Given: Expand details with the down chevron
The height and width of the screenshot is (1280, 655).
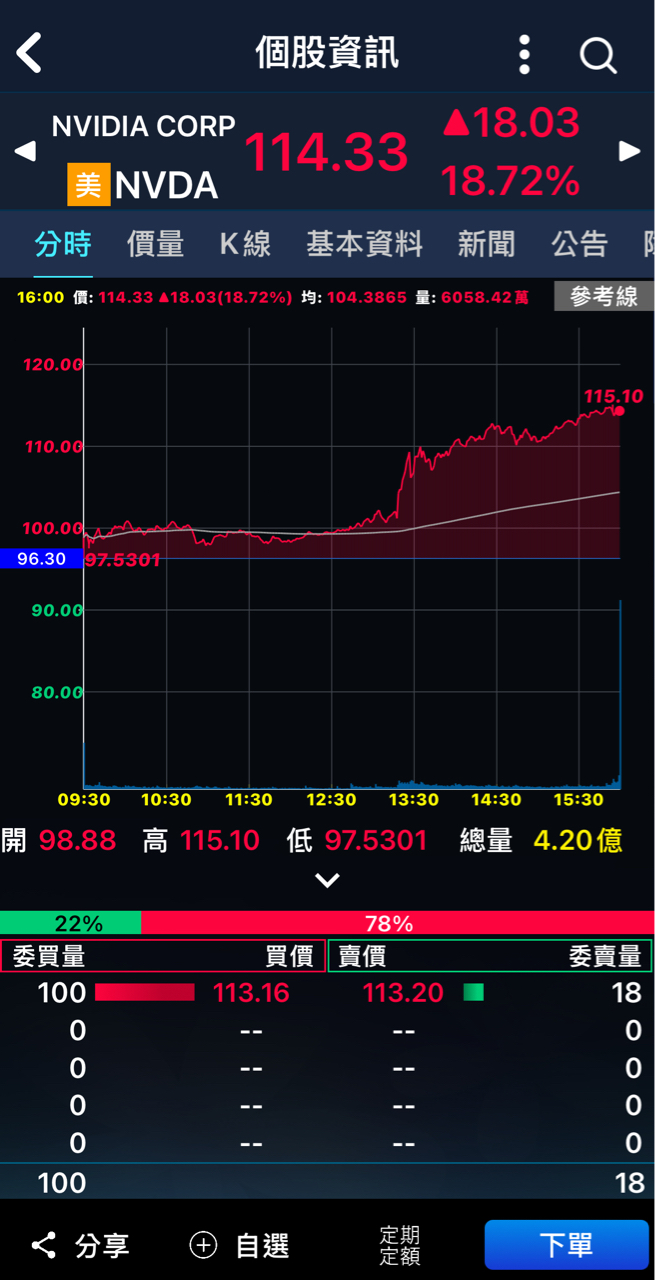Looking at the screenshot, I should 327,880.
